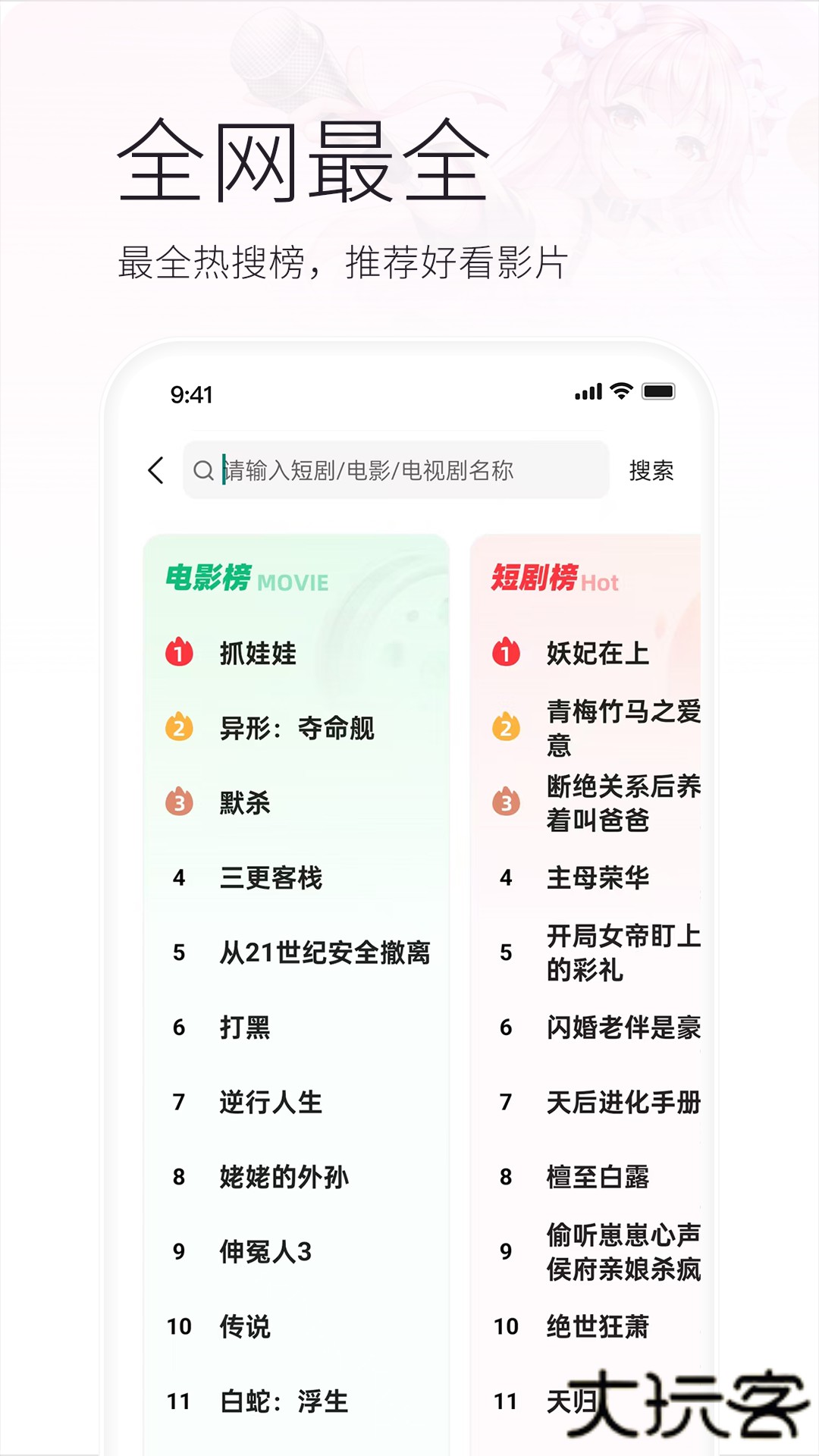
Task: Open the movie entry 从21世纪安全撤离
Action: [x=325, y=953]
